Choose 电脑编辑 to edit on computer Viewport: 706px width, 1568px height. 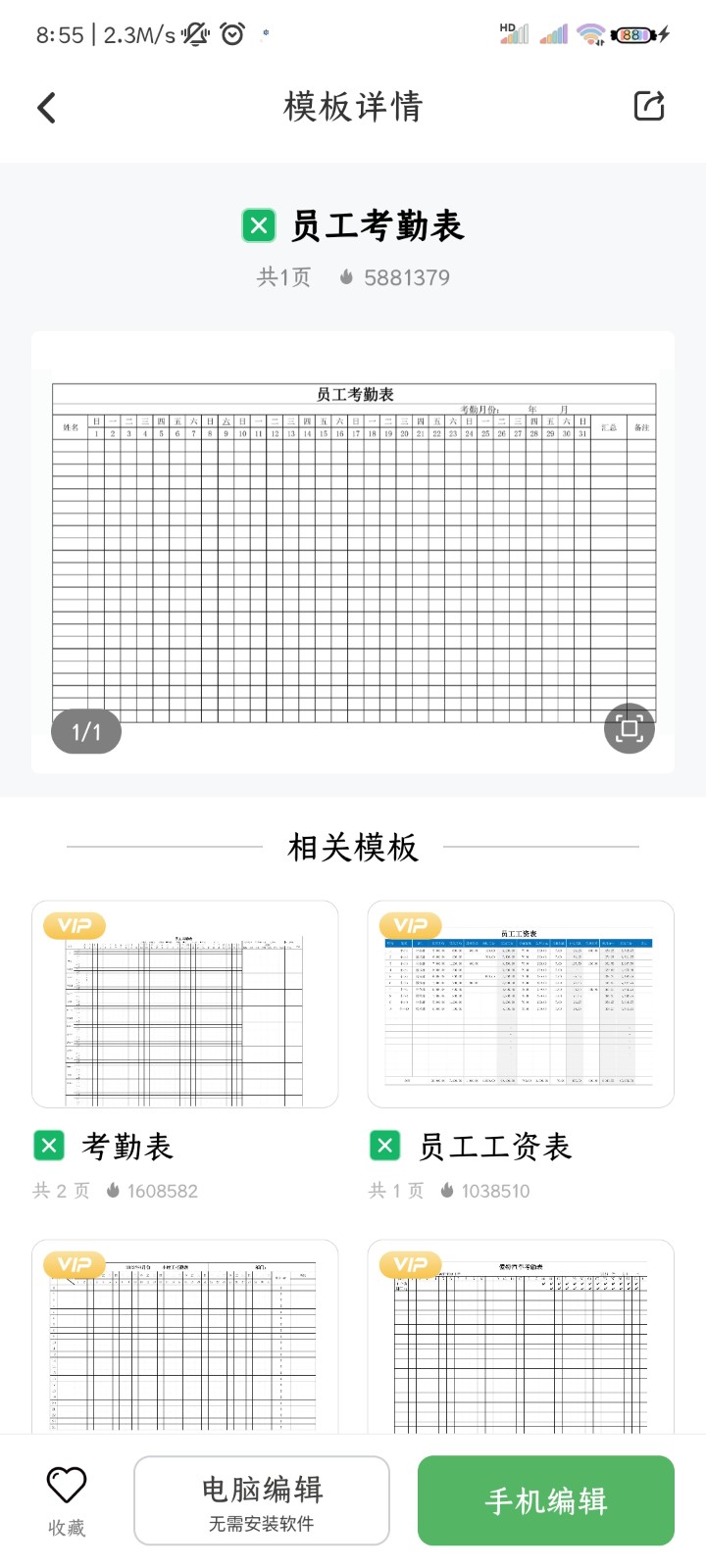click(x=262, y=1500)
